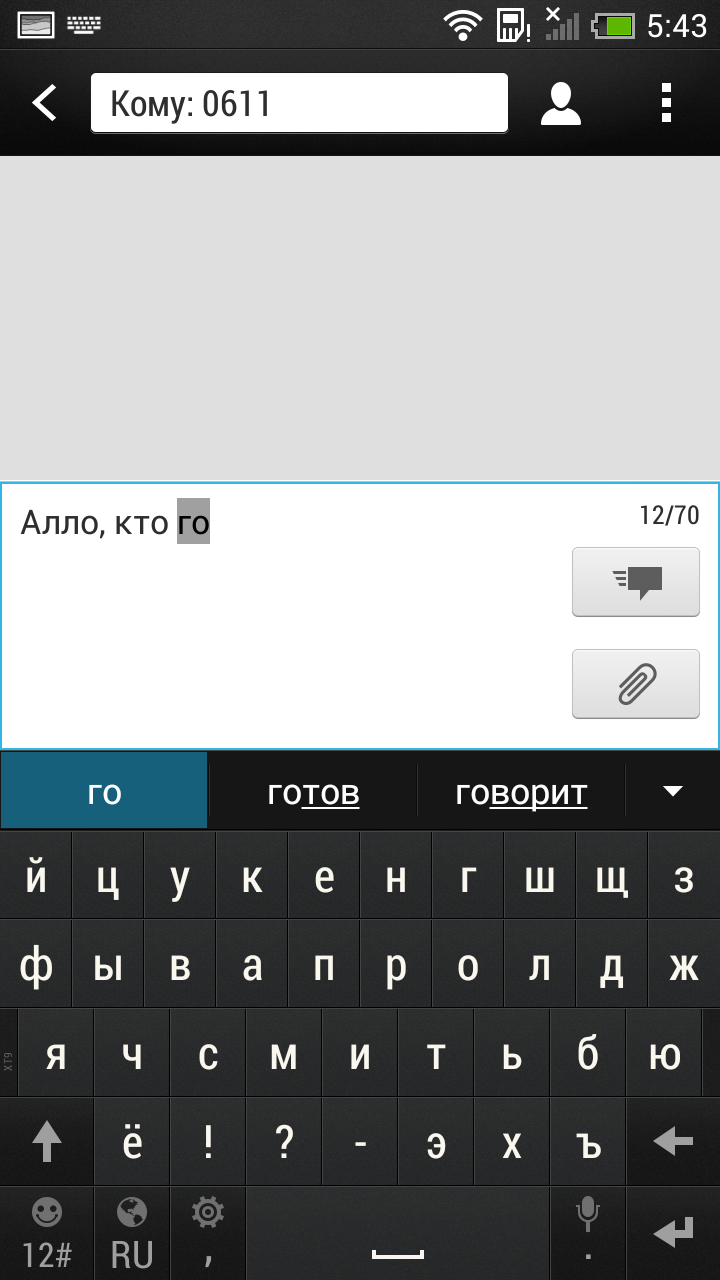Start voice input with microphone key

pos(588,1234)
